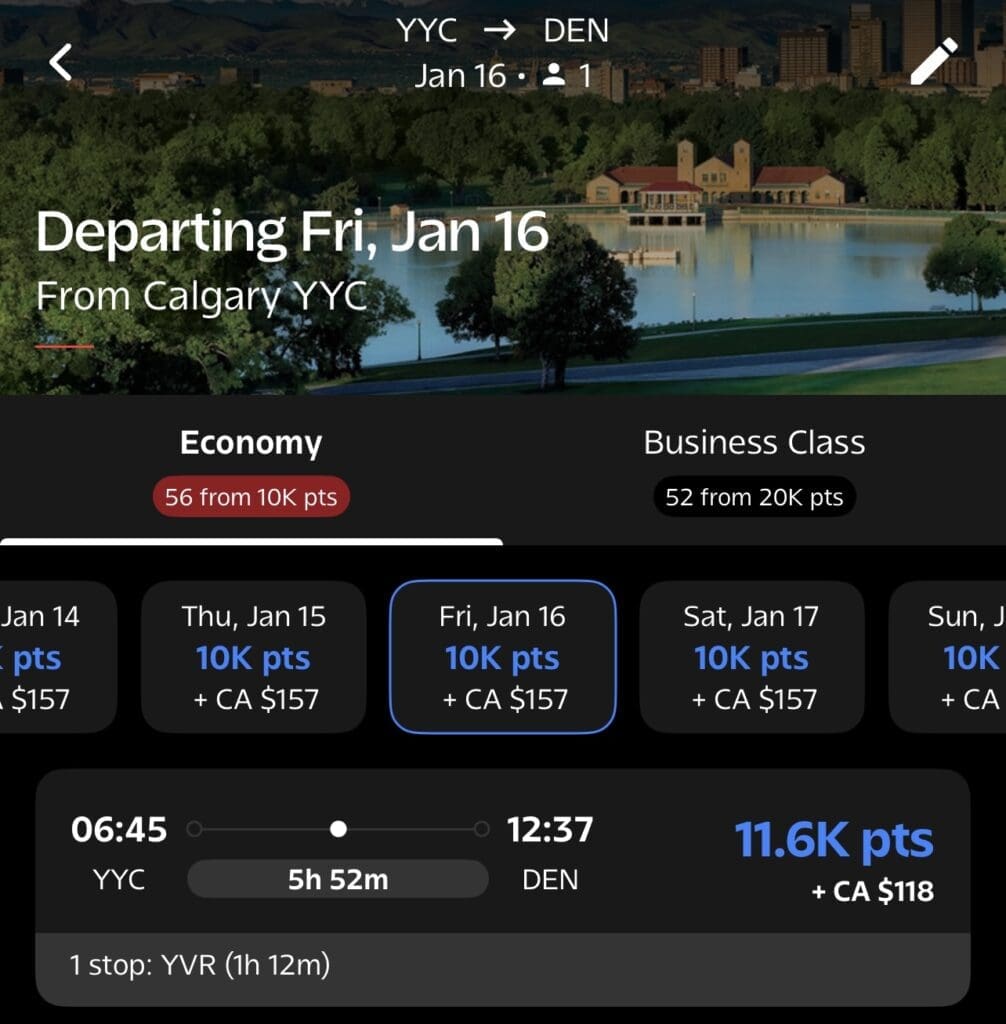
Task: Select Fri, Jan 16 date card
Action: pyautogui.click(x=503, y=657)
